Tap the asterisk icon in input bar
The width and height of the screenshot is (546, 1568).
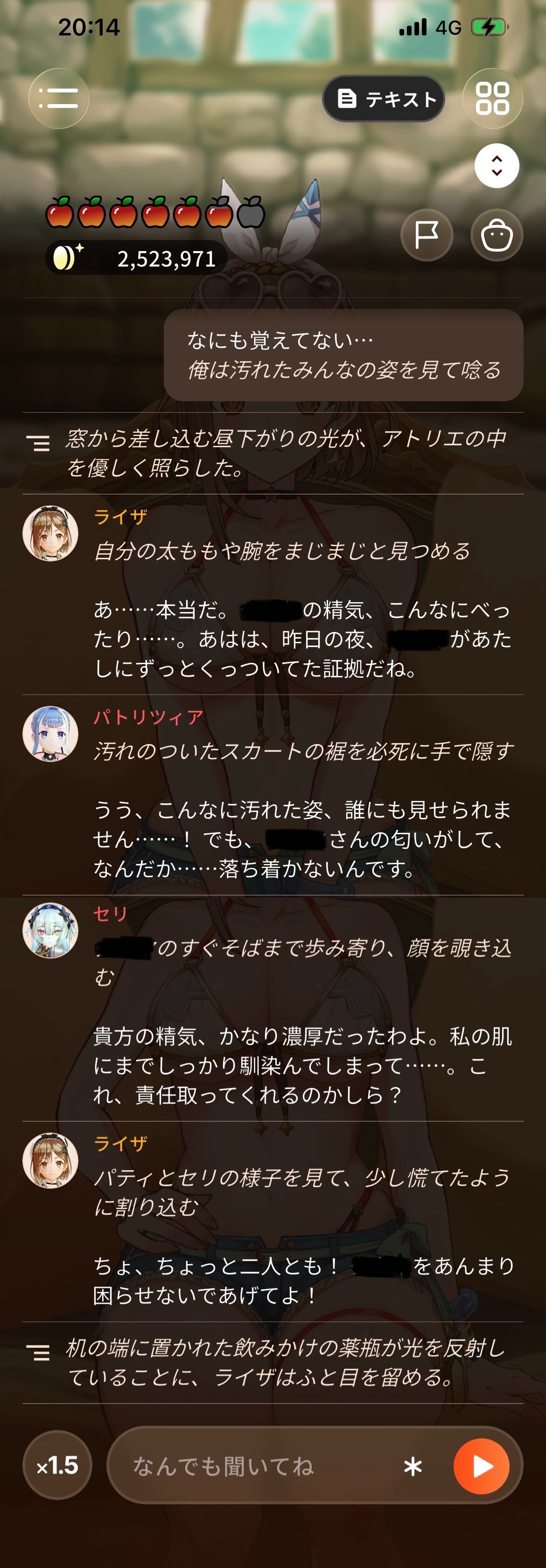[x=413, y=1467]
